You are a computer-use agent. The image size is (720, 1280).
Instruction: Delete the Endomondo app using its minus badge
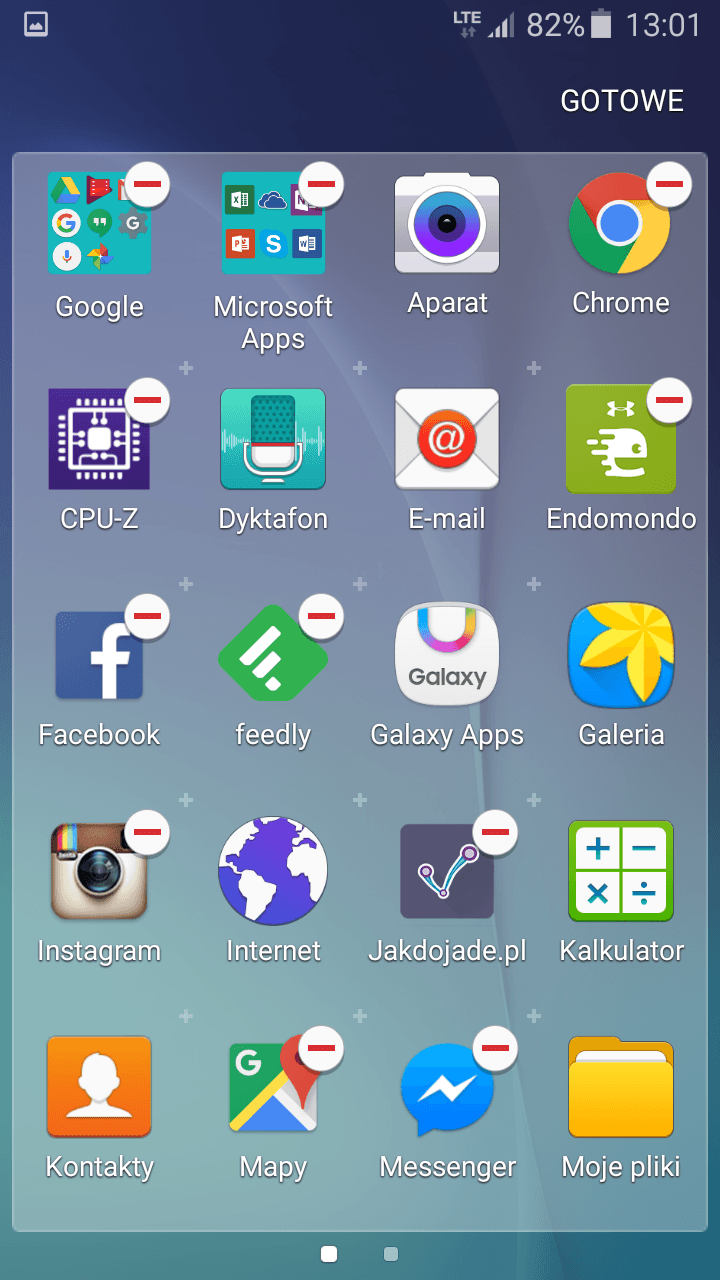click(x=669, y=399)
